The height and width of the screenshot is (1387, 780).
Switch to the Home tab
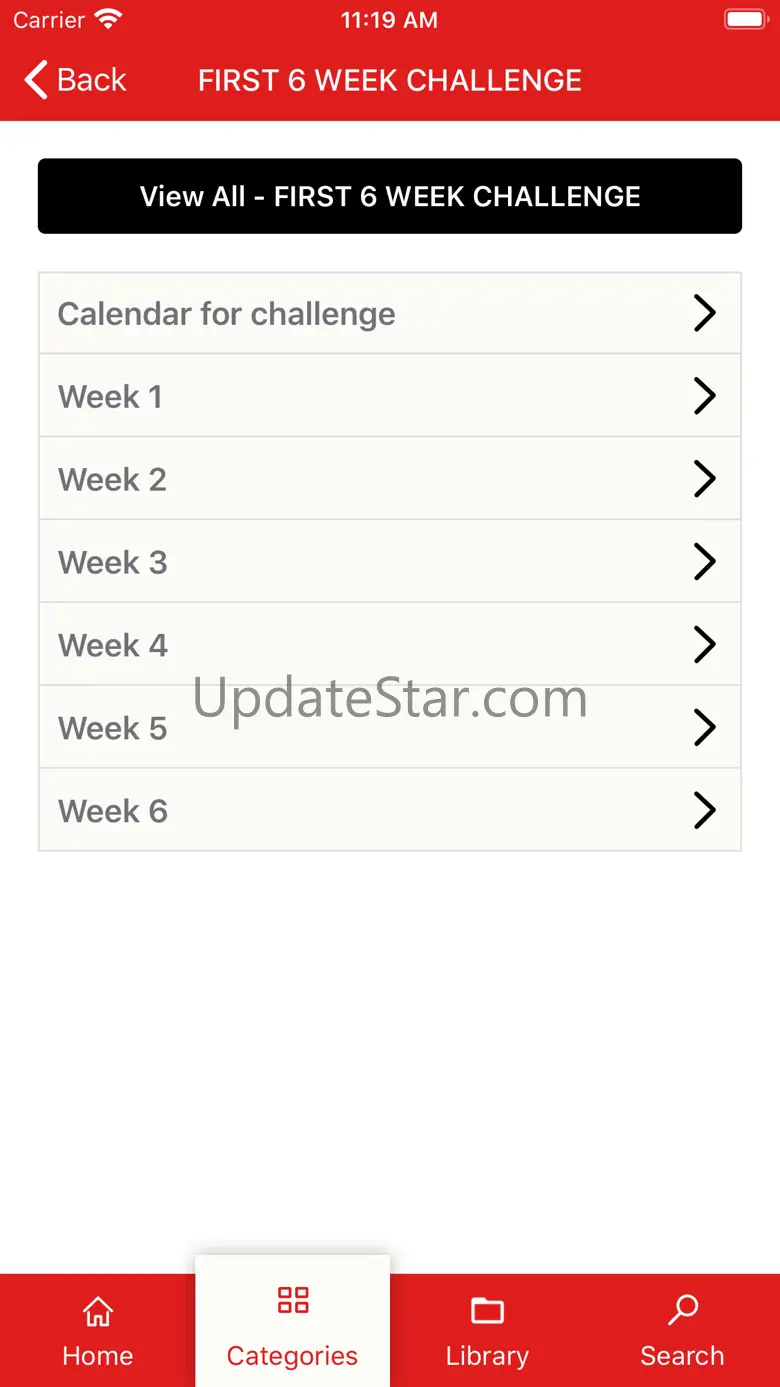click(97, 1330)
